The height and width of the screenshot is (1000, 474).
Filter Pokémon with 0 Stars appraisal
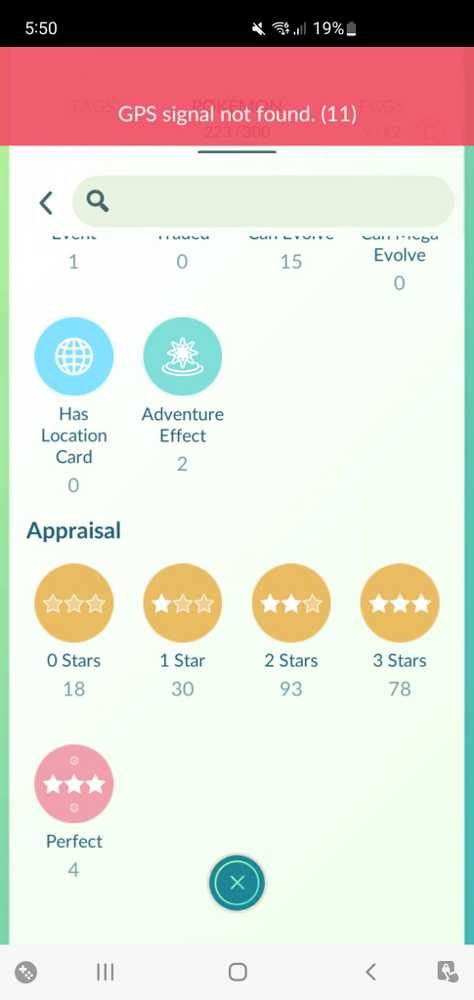(74, 603)
